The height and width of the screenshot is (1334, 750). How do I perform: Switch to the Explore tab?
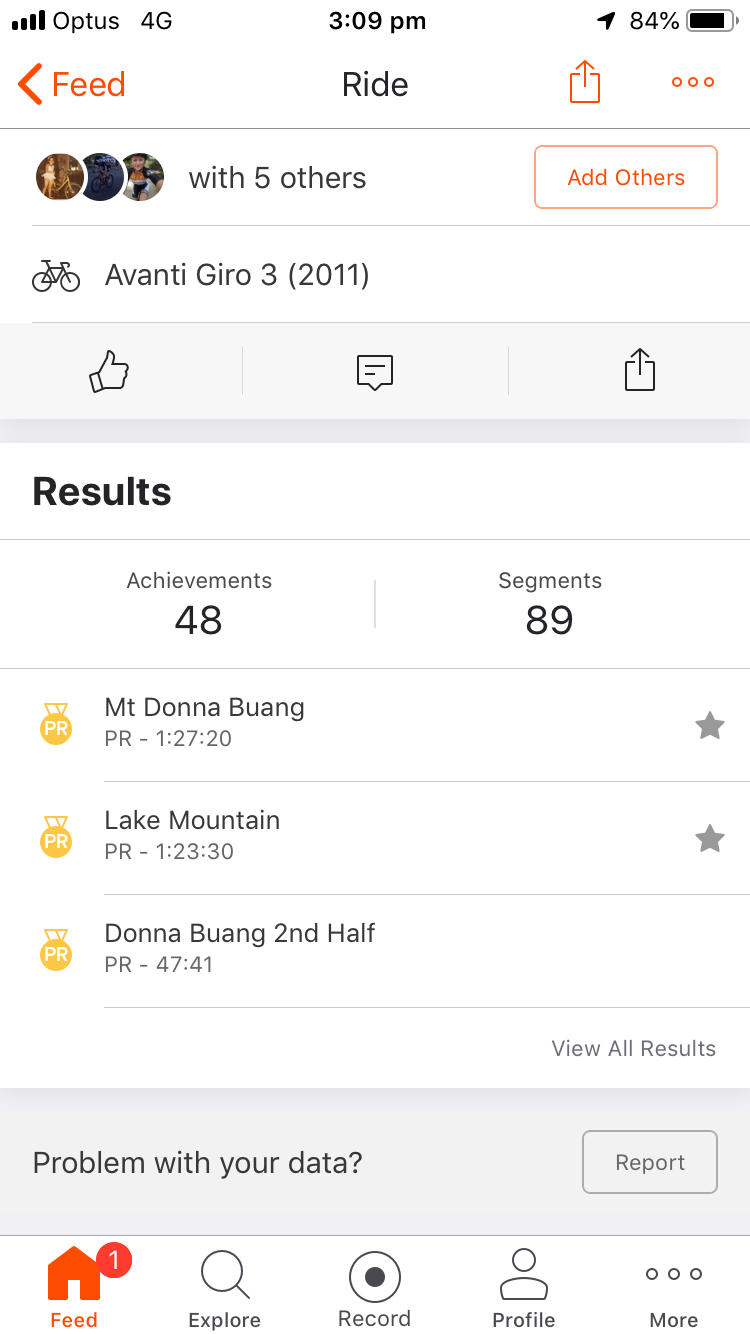tap(225, 1286)
